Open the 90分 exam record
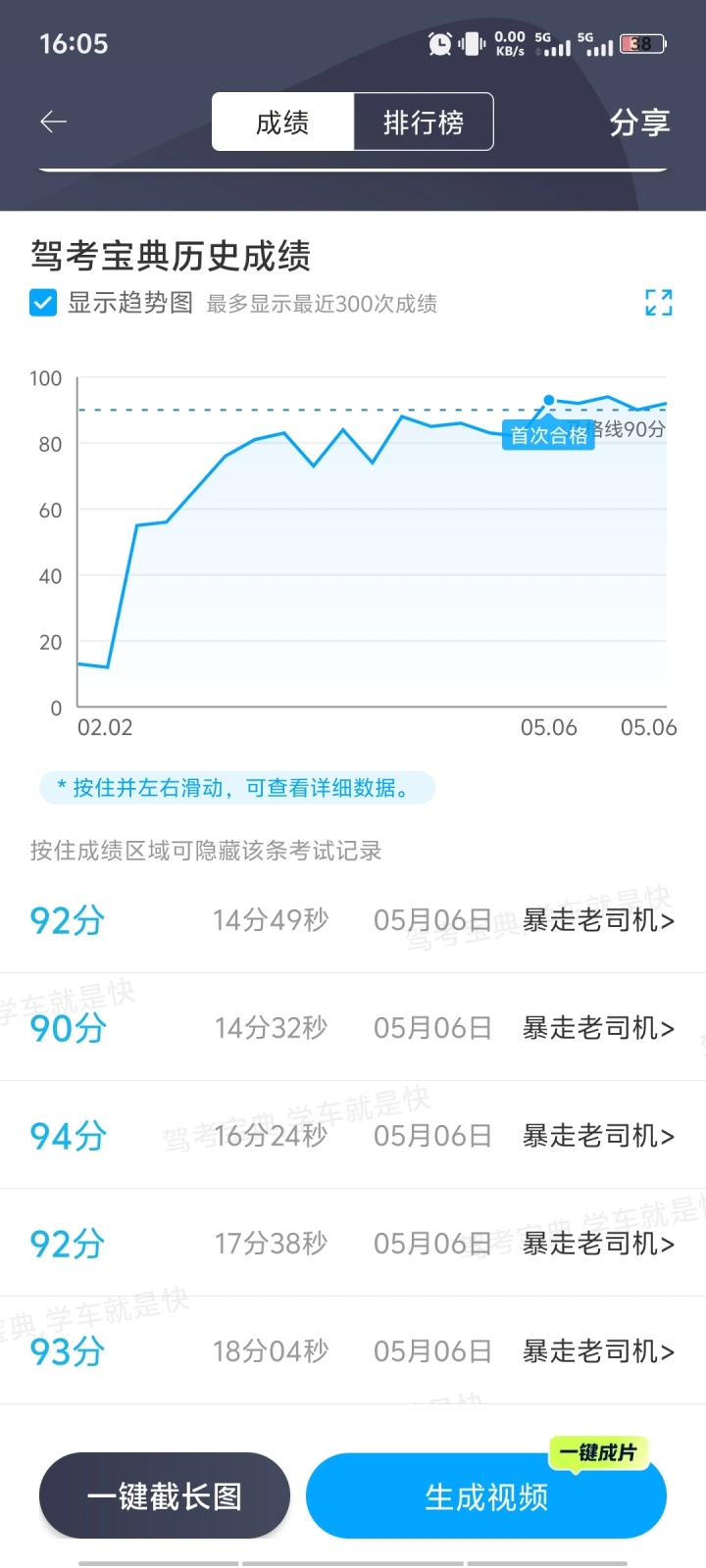 coord(353,1027)
